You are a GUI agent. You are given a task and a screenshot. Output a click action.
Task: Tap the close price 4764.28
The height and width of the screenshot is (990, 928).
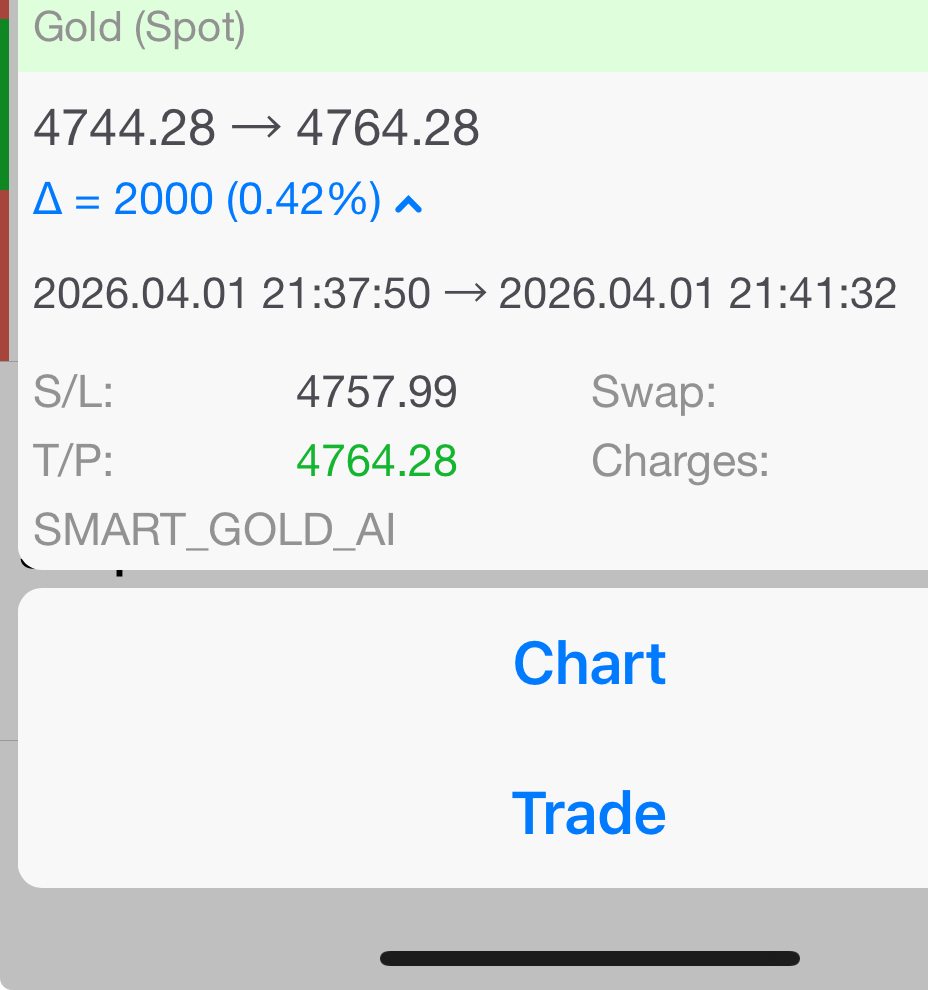tap(388, 127)
